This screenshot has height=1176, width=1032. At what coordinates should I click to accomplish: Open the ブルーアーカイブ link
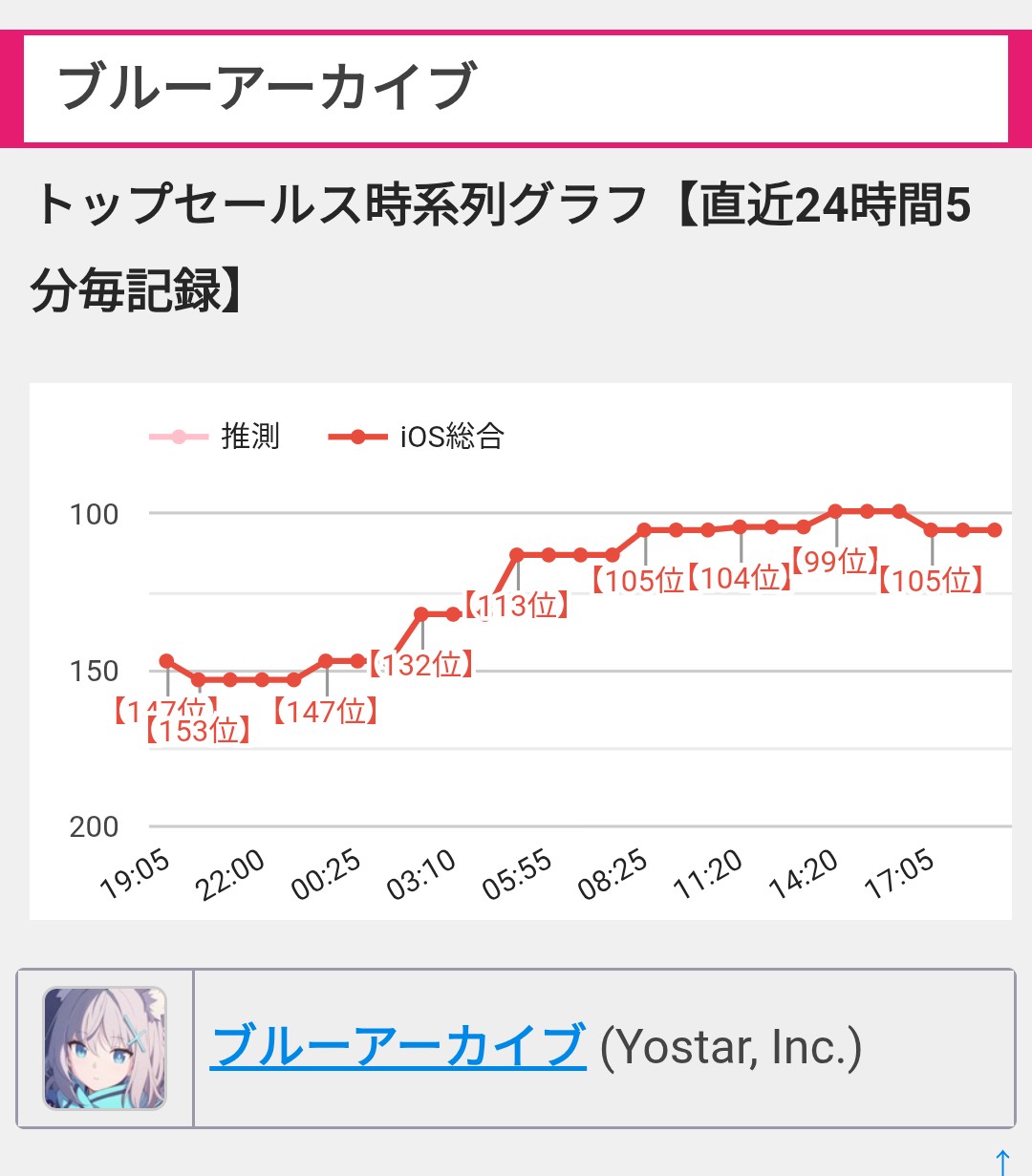click(398, 1046)
